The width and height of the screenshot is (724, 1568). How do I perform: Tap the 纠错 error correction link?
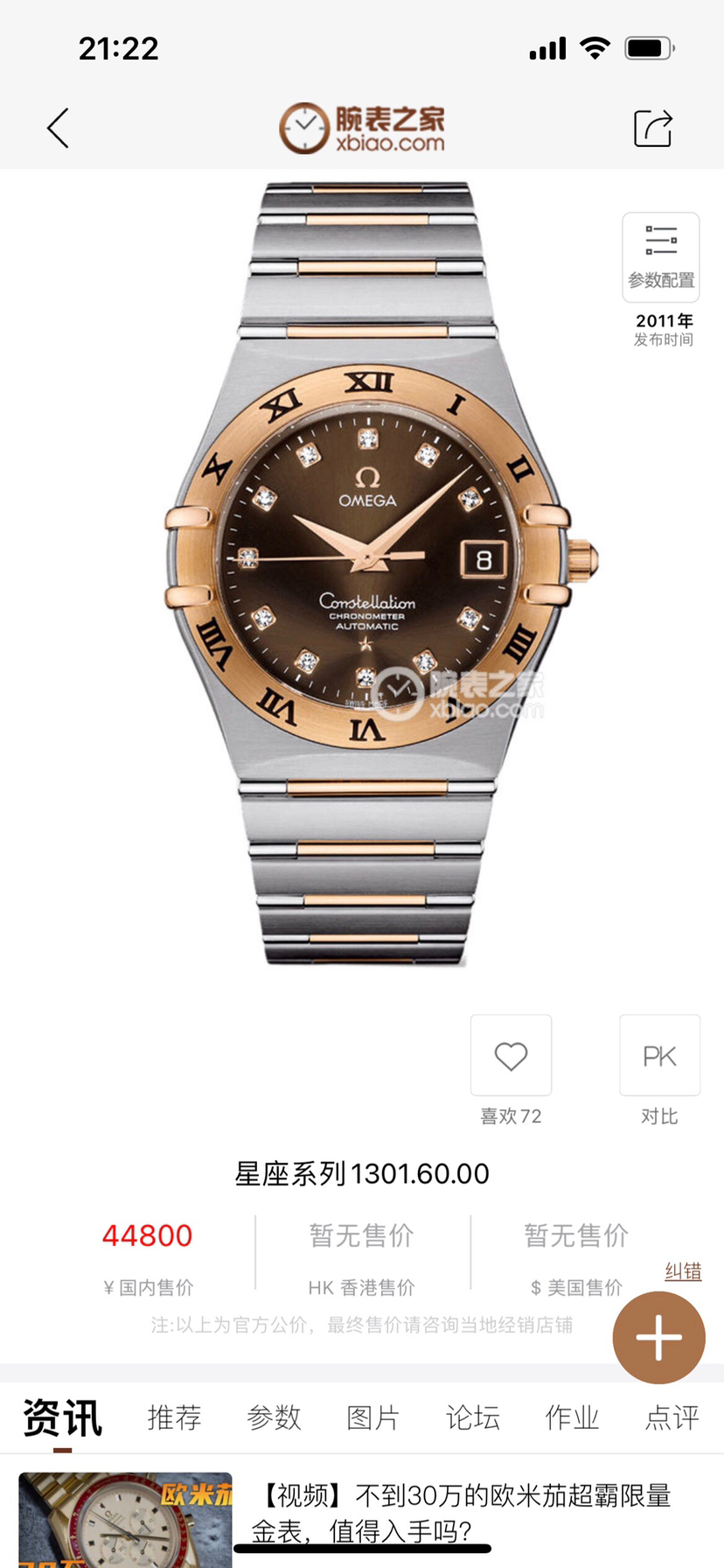[x=683, y=1271]
